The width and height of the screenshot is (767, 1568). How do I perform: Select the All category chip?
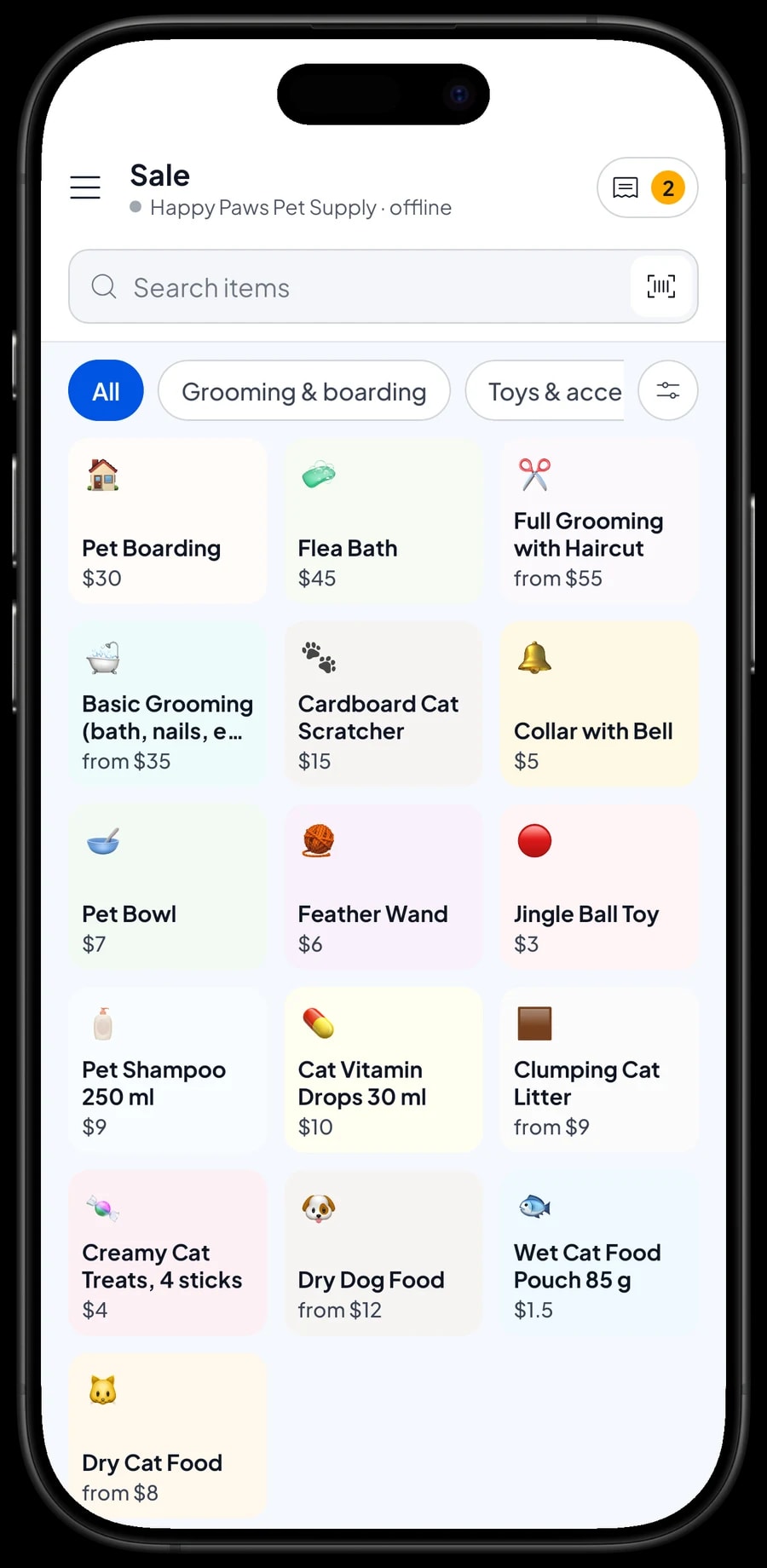(x=106, y=391)
